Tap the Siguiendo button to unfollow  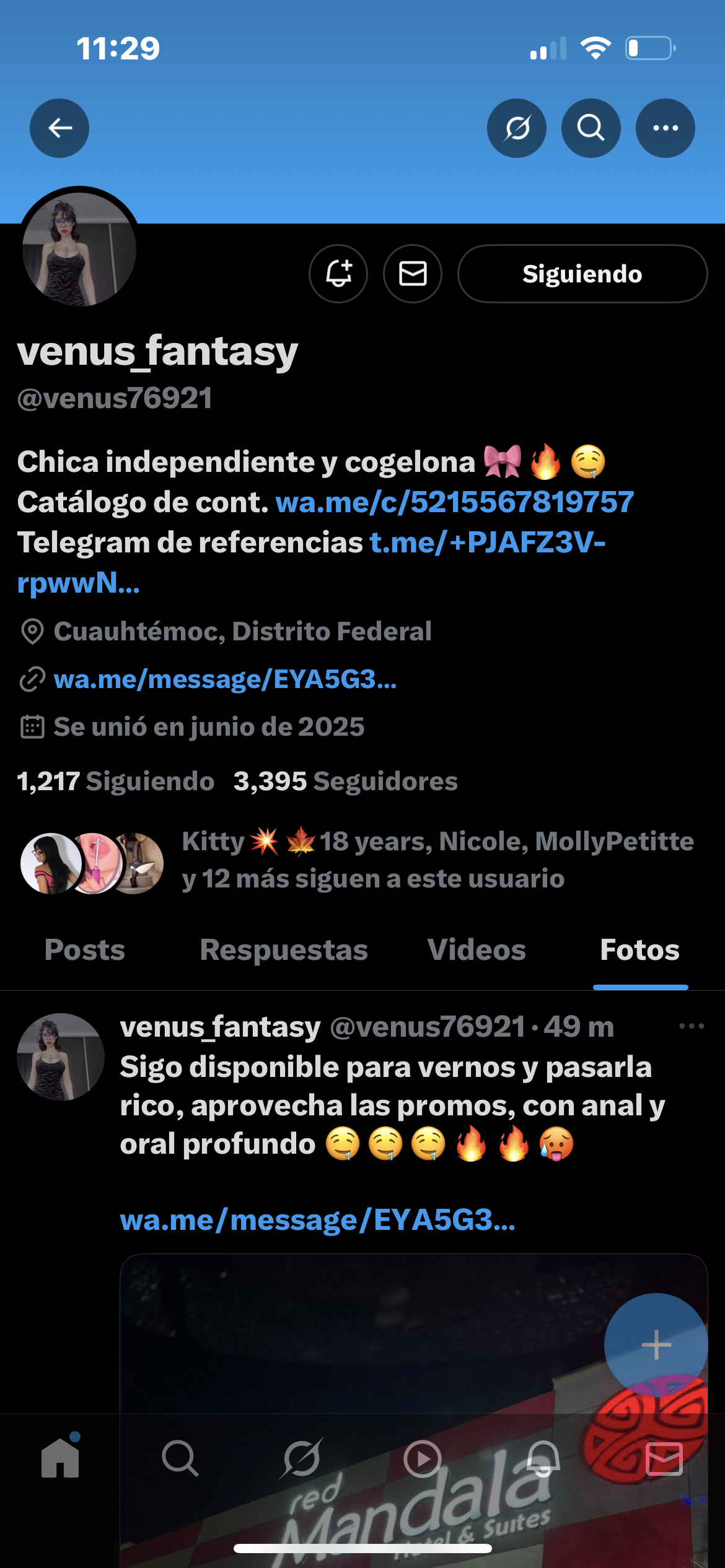(x=582, y=274)
